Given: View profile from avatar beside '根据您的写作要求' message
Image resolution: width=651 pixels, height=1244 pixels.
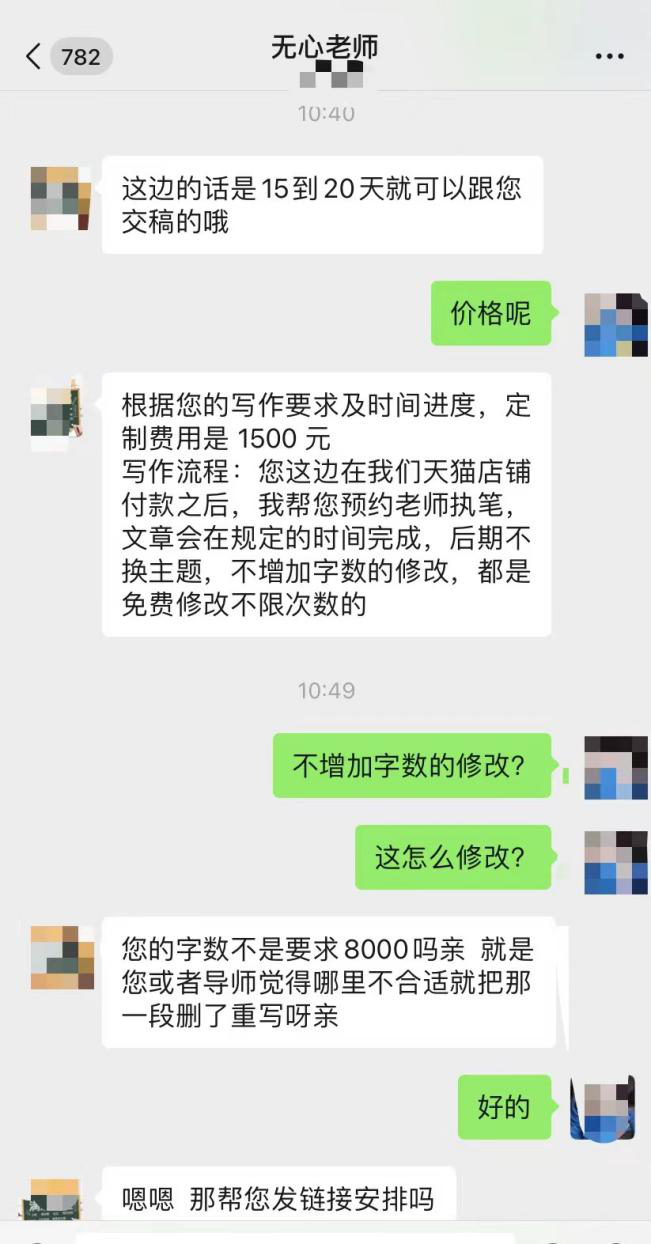Looking at the screenshot, I should pos(57,414).
